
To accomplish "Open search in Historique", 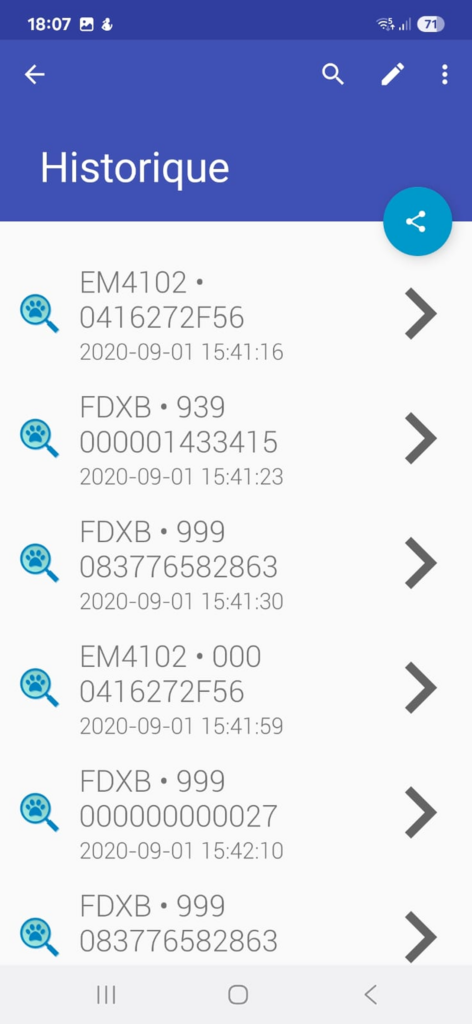I will tap(333, 74).
